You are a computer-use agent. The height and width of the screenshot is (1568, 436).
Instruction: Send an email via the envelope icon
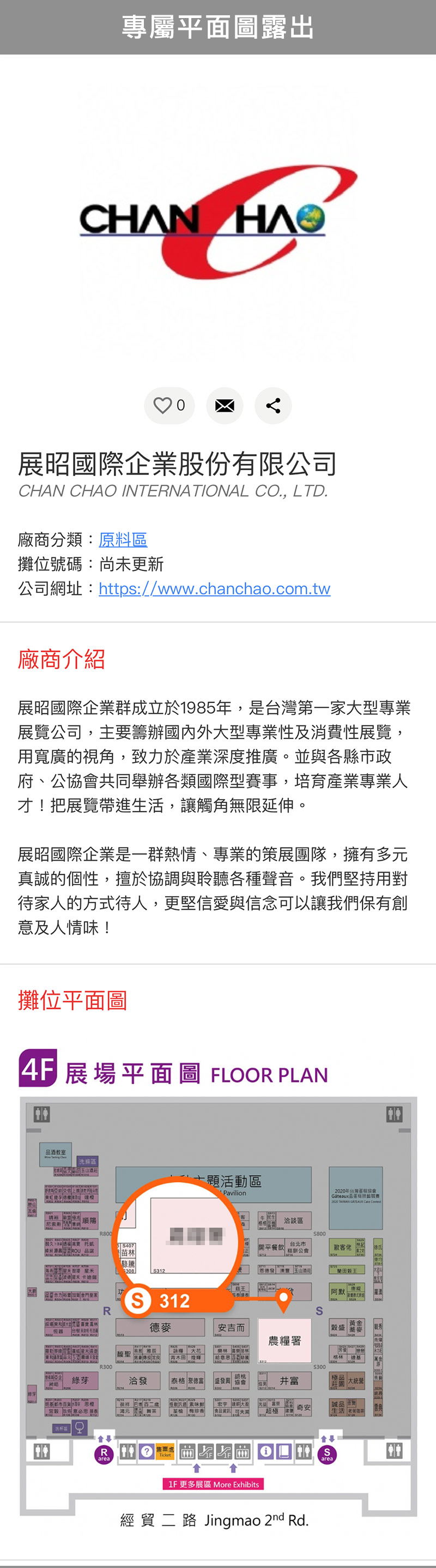point(225,405)
